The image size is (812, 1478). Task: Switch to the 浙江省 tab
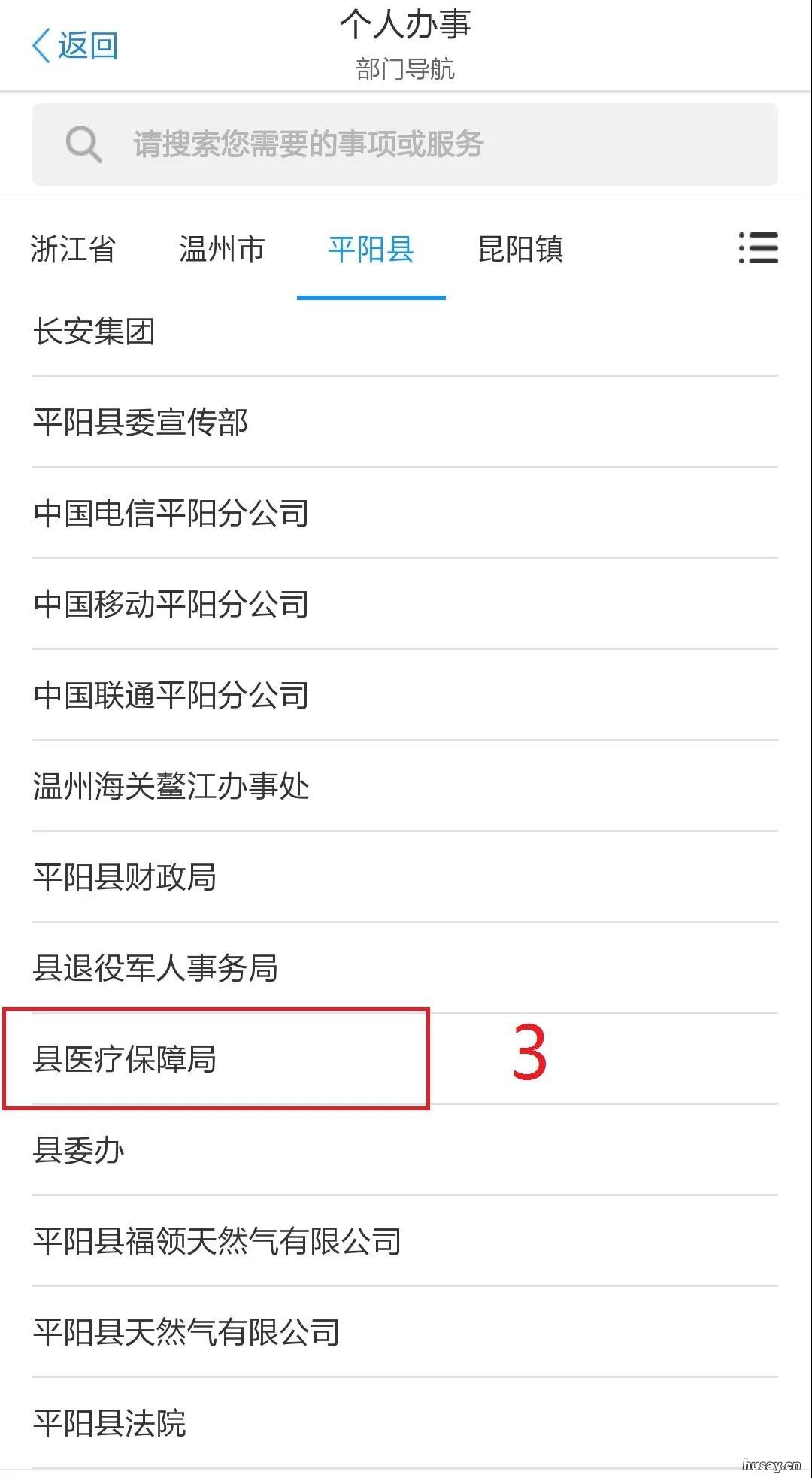[x=73, y=250]
